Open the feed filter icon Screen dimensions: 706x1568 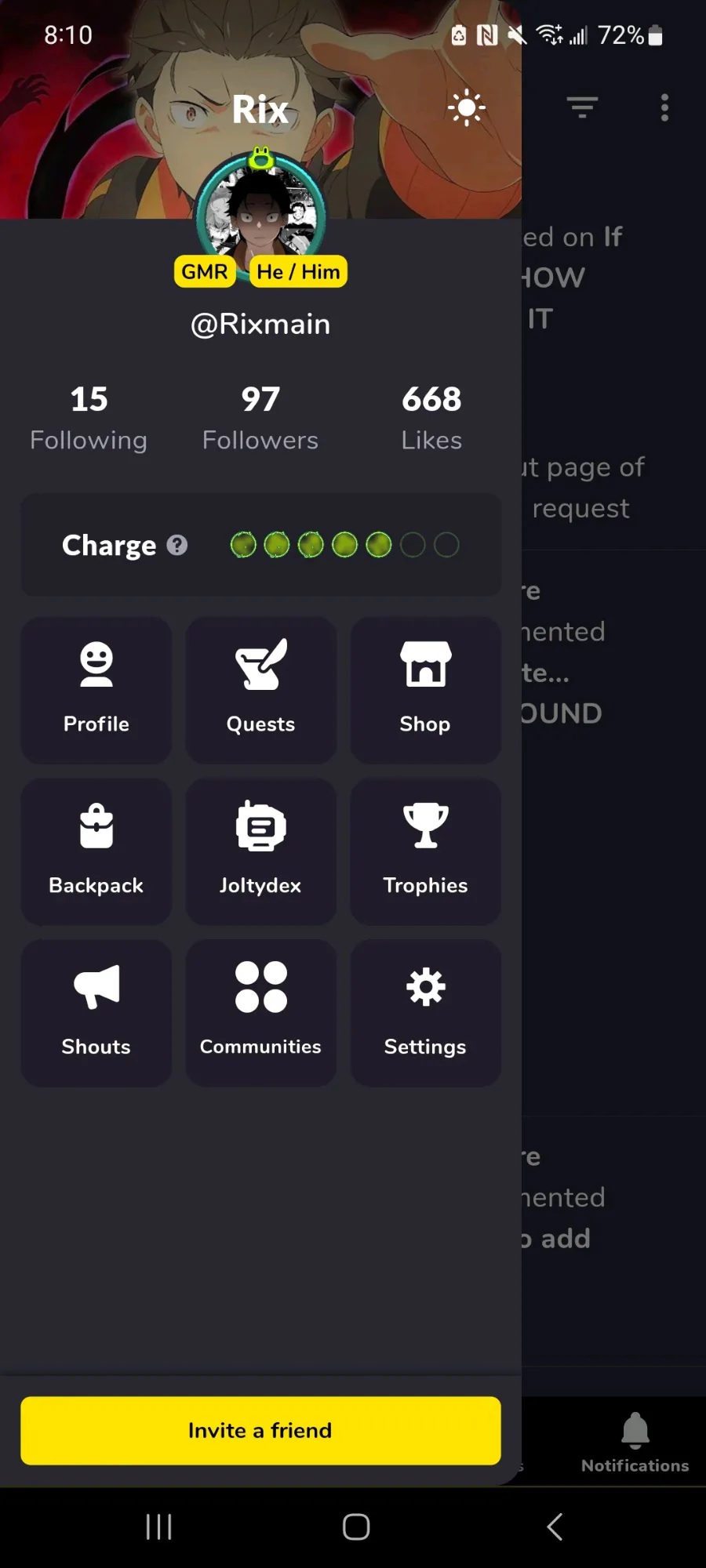[x=582, y=107]
